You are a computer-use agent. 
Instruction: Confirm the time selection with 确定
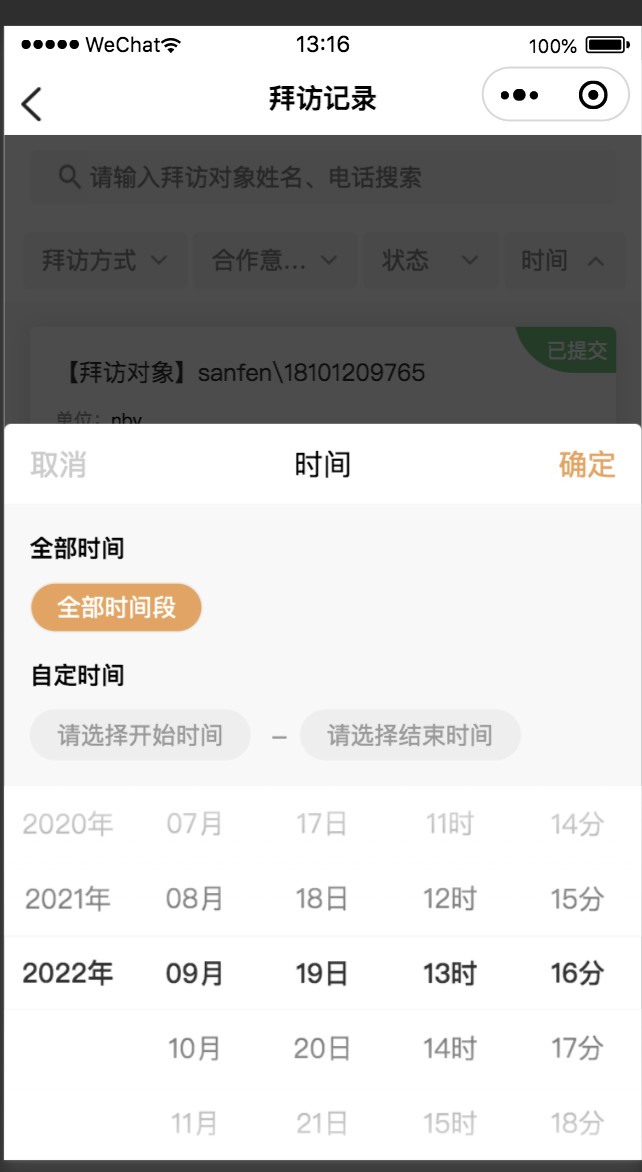point(586,465)
